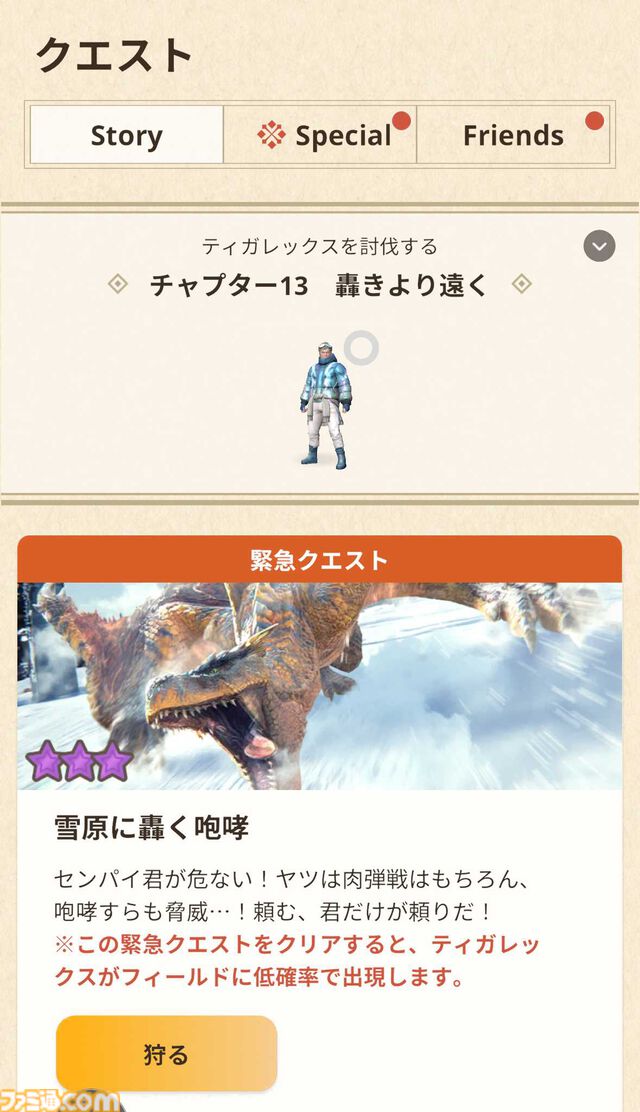Open the Tigrex urgent quest image
Image resolution: width=640 pixels, height=1112 pixels.
click(319, 686)
